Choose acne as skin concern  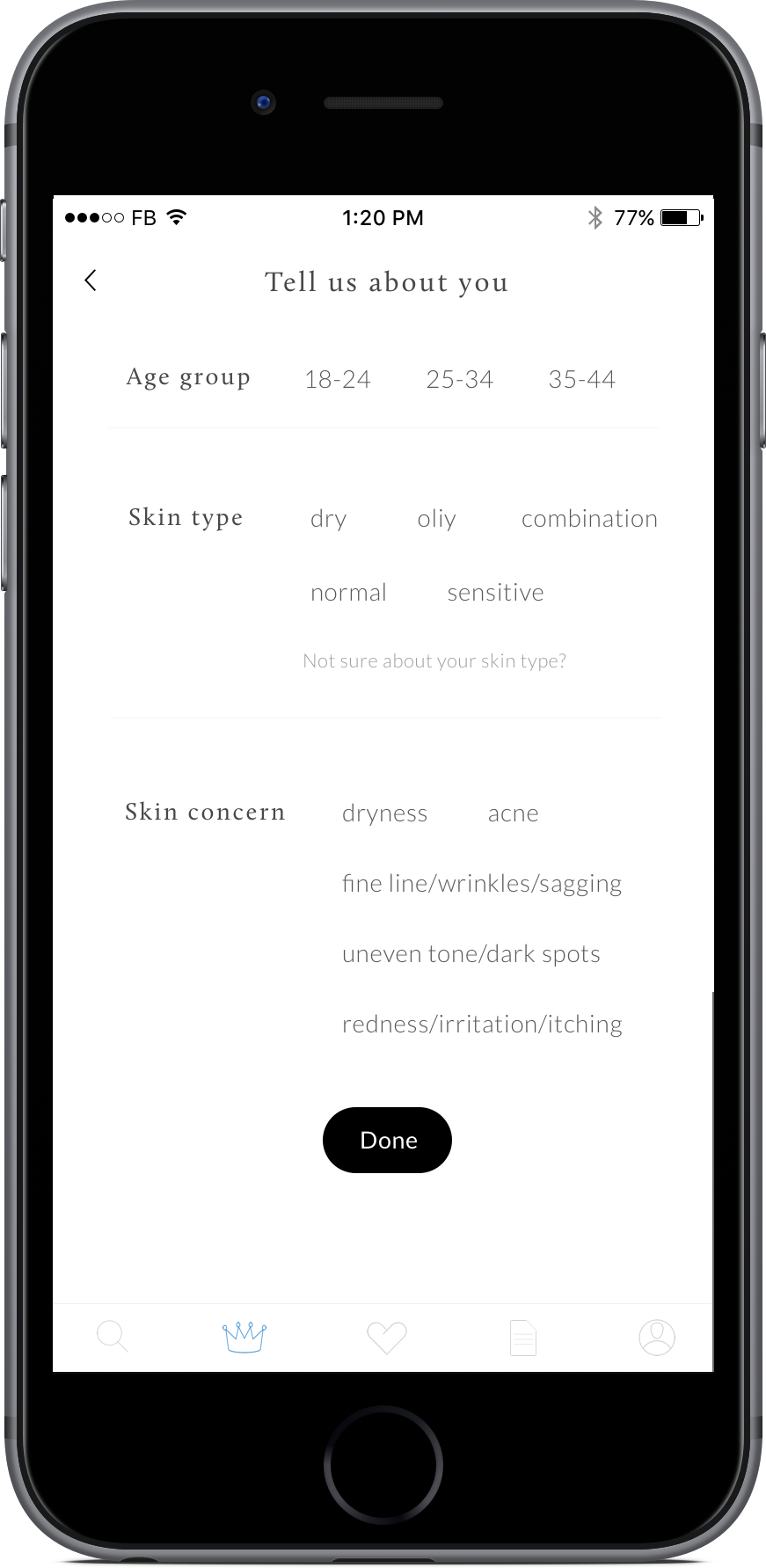[x=513, y=813]
